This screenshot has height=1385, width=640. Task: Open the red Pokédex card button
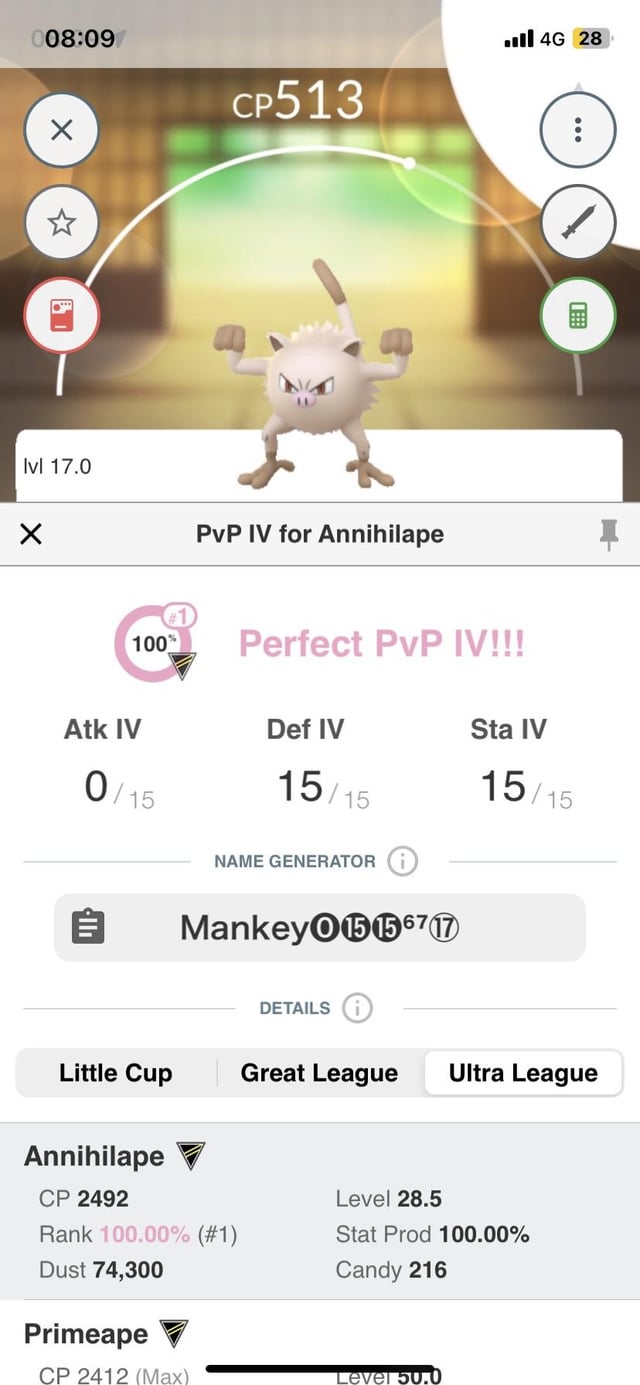point(61,315)
